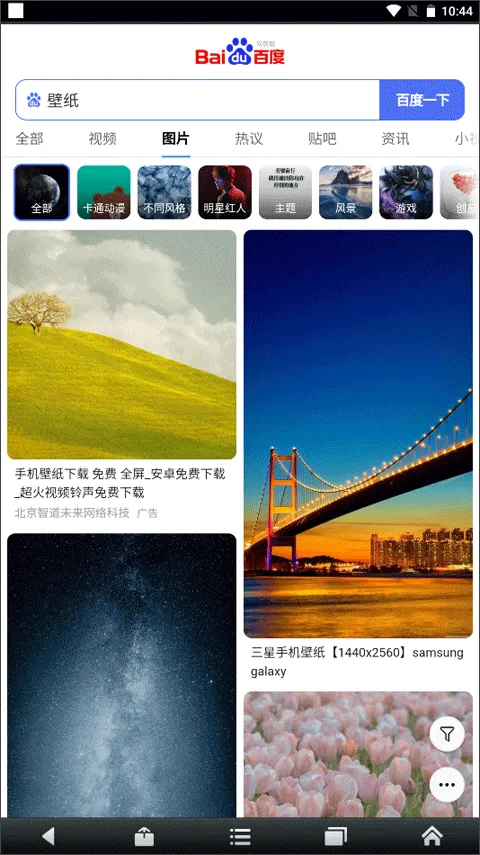Choose the 卡通动漫 wallpaper category
This screenshot has height=855, width=480.
coord(104,192)
